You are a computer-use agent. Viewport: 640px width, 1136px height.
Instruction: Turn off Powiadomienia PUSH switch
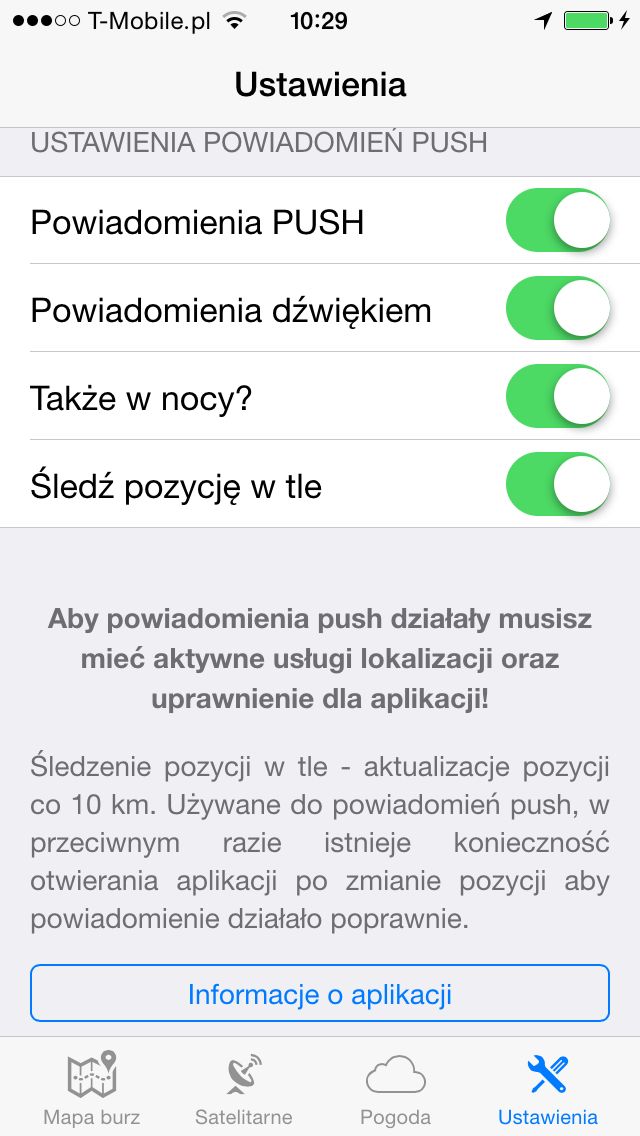pos(559,220)
